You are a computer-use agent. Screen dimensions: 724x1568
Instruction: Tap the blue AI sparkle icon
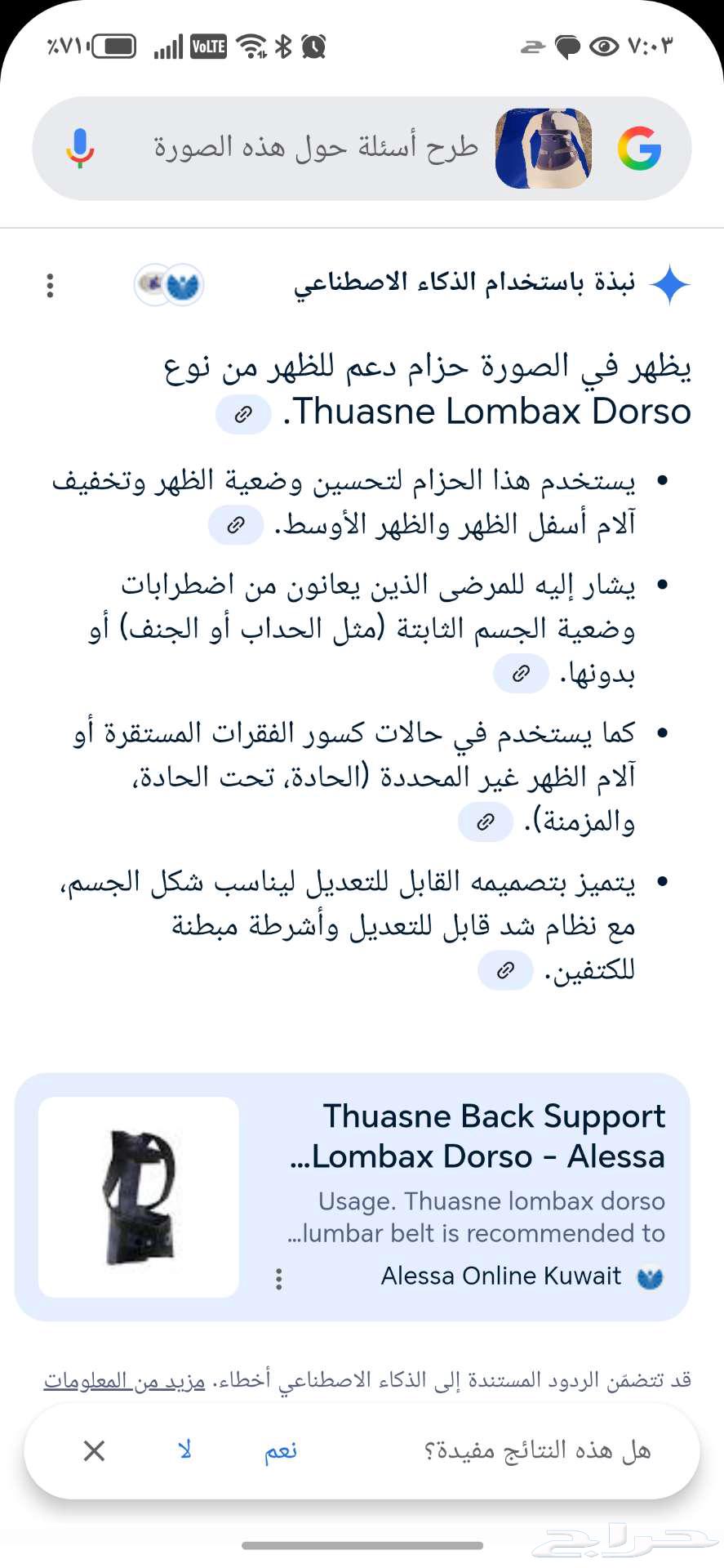[669, 283]
